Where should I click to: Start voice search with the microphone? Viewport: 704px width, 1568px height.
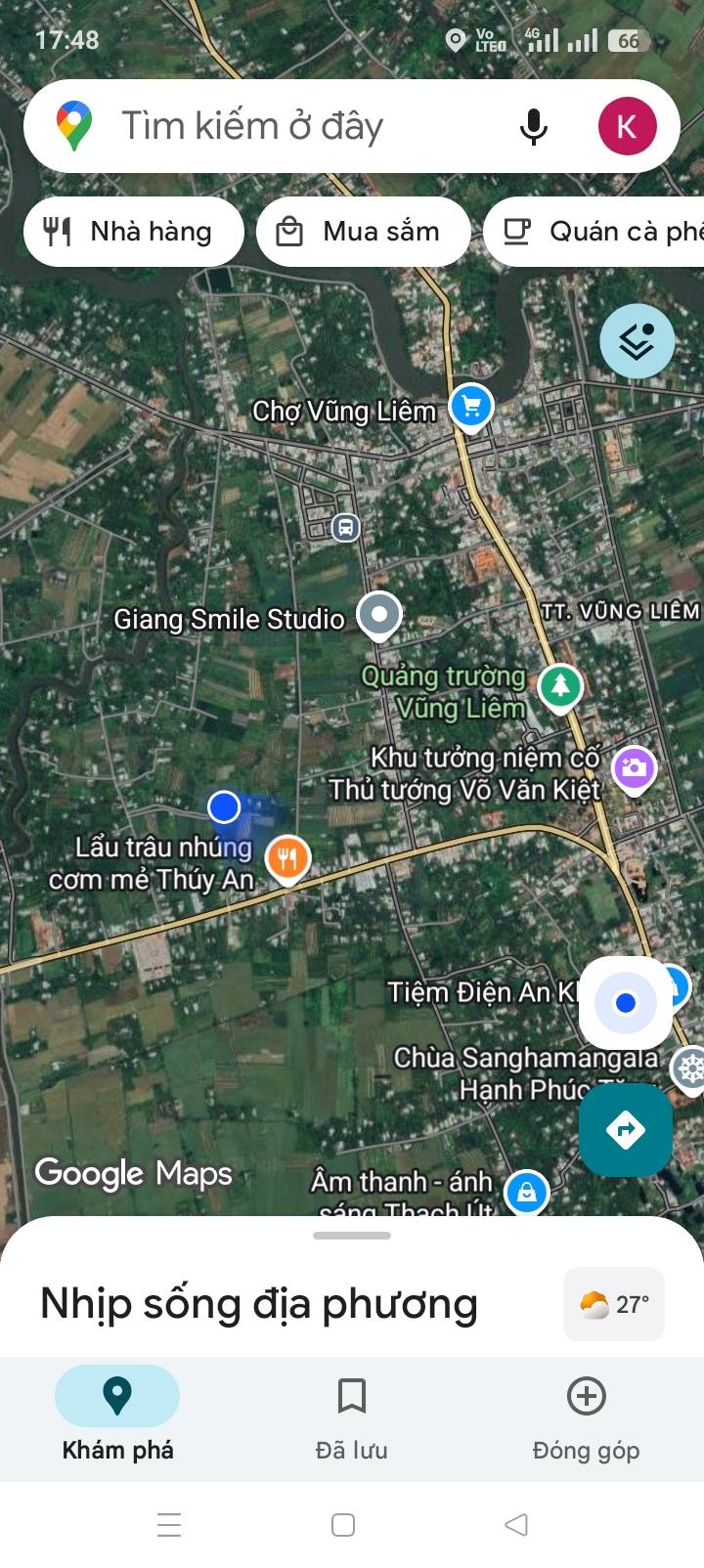pyautogui.click(x=533, y=126)
